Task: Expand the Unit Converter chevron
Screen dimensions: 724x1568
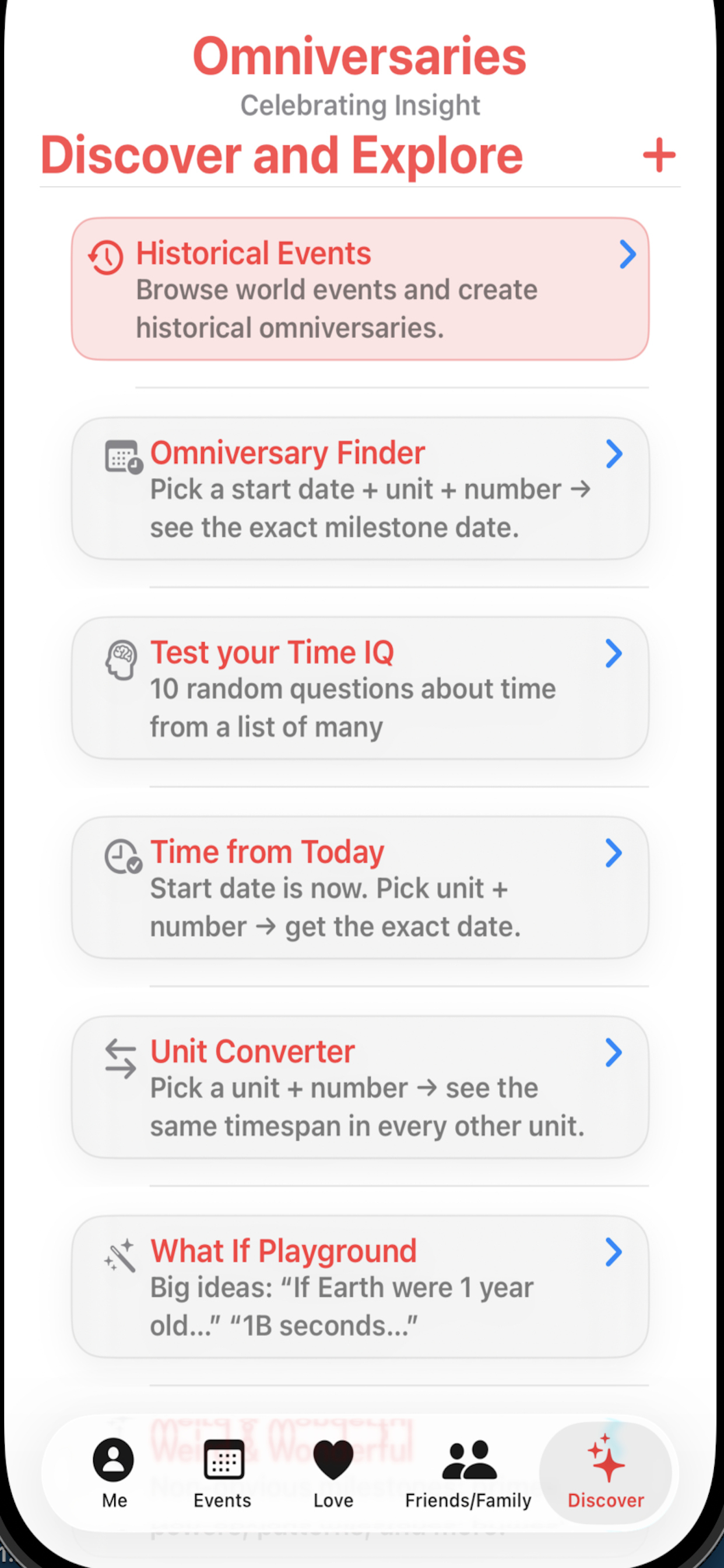Action: pyautogui.click(x=614, y=1053)
